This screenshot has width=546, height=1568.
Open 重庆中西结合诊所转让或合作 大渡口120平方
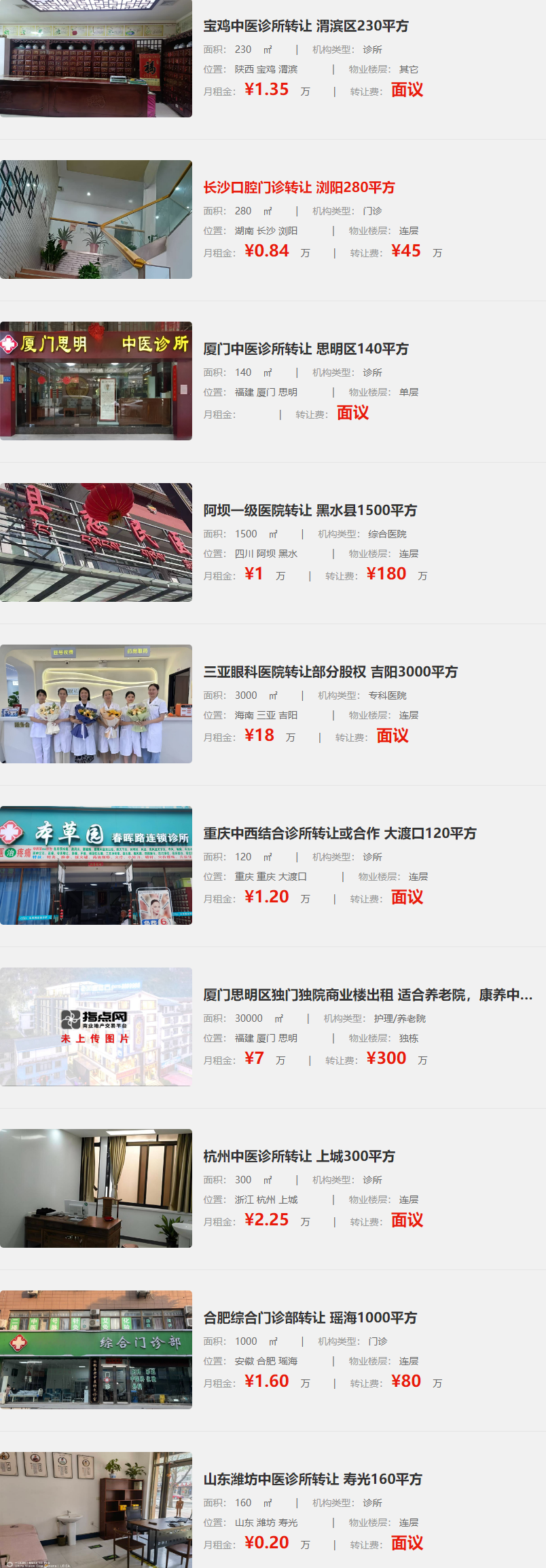(x=340, y=834)
